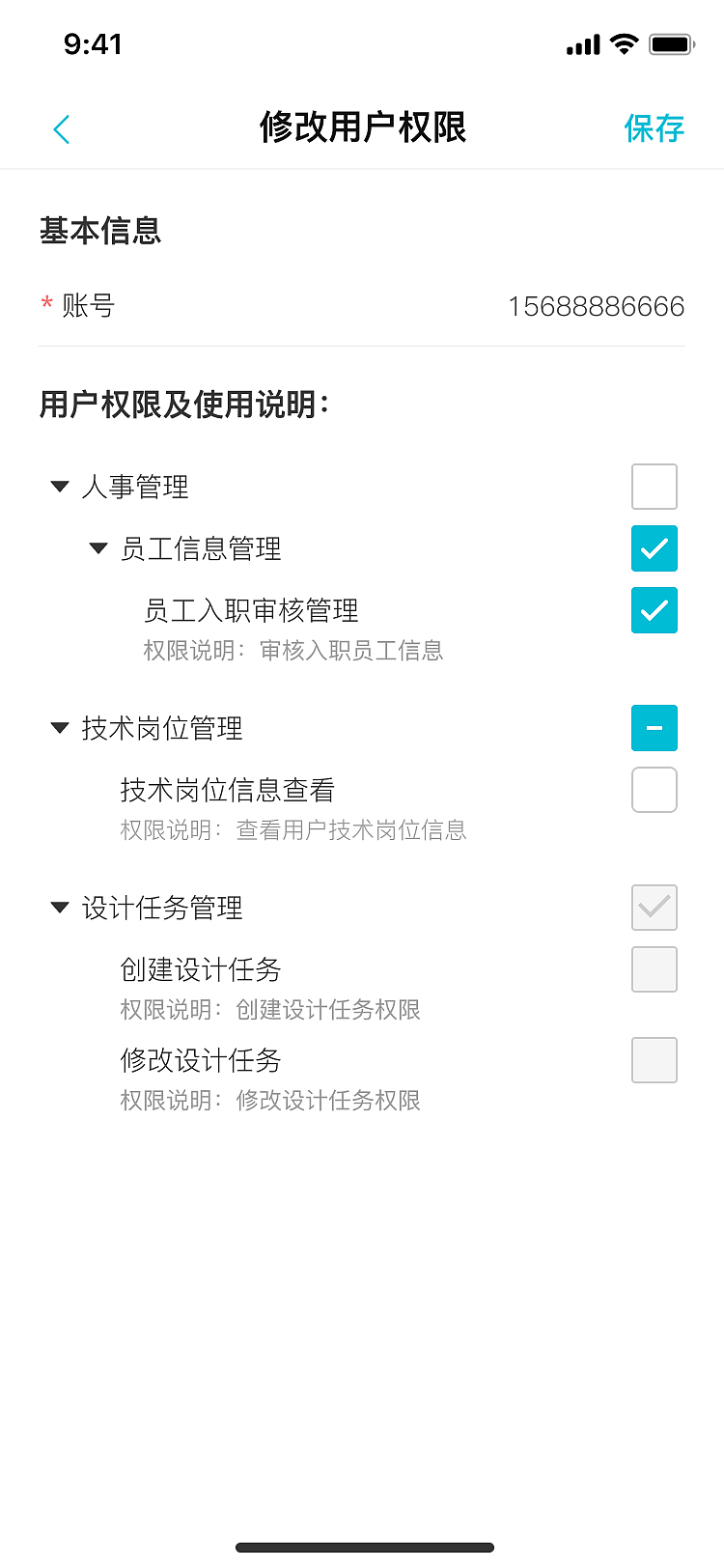This screenshot has width=724, height=1568.
Task: Tap the battery indicator
Action: click(671, 42)
